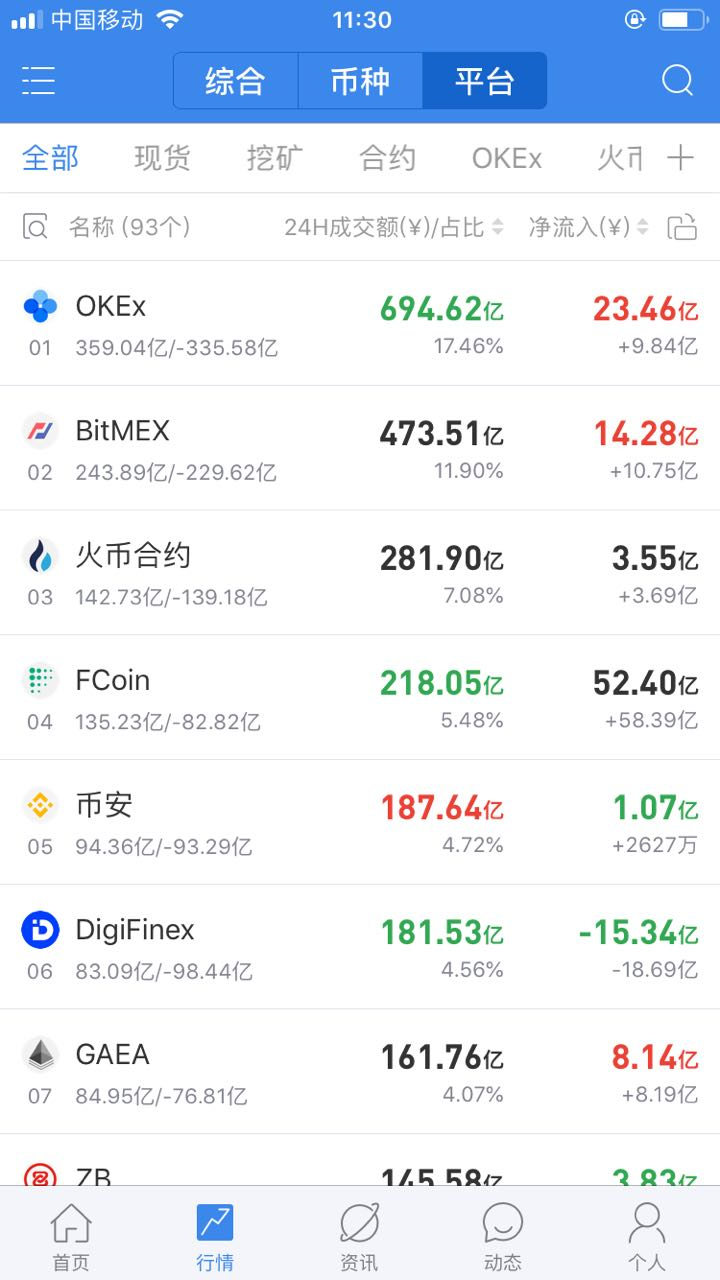
Task: Tap the layout switch icon beside 净流入
Action: [684, 227]
